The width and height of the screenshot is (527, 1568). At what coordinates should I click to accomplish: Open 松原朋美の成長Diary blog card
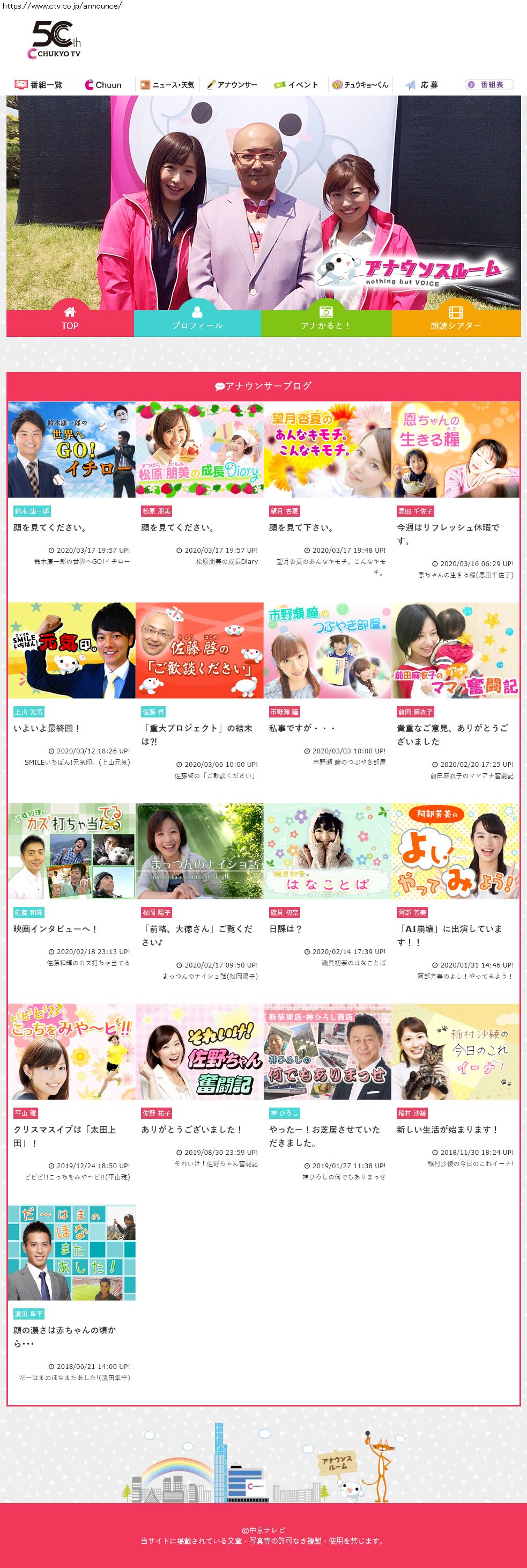(x=199, y=450)
